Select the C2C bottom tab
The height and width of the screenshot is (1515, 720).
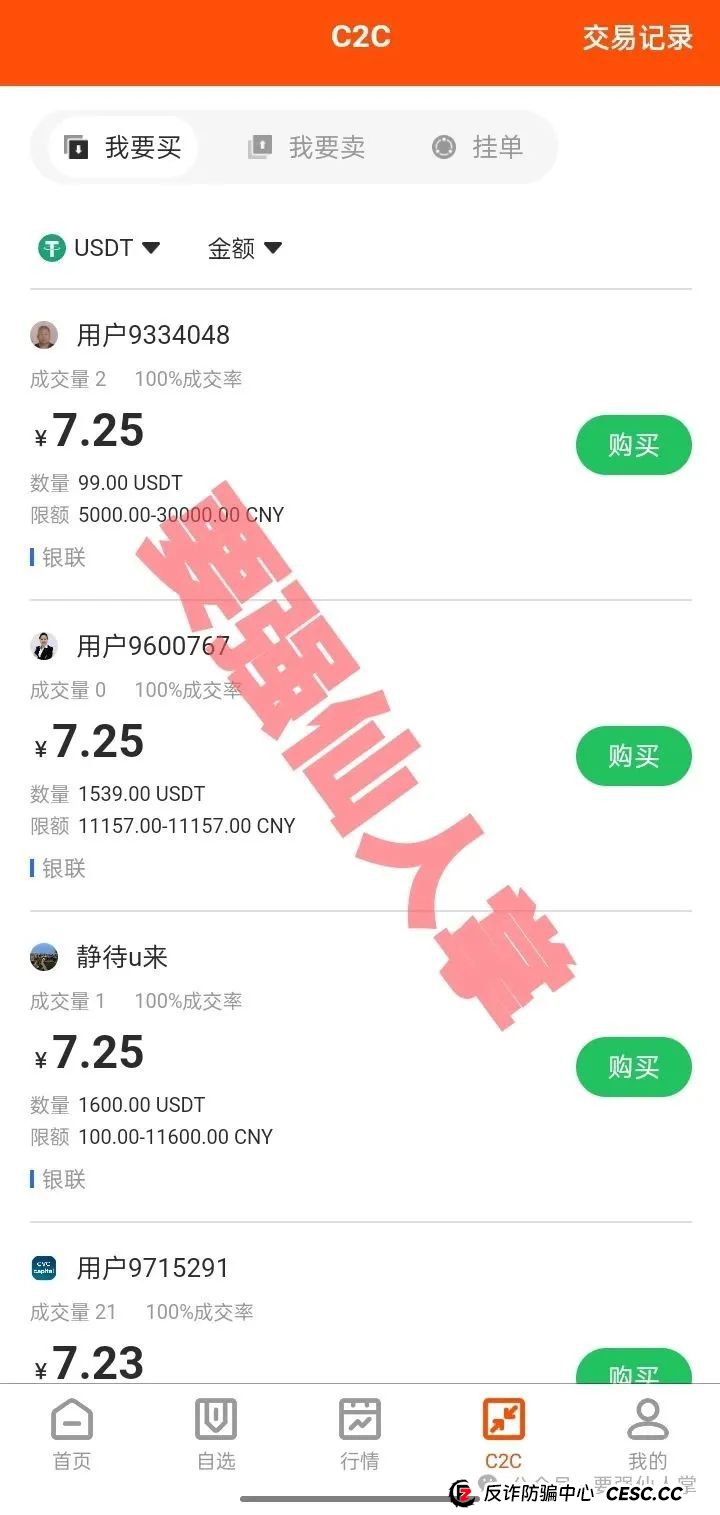pyautogui.click(x=503, y=1433)
